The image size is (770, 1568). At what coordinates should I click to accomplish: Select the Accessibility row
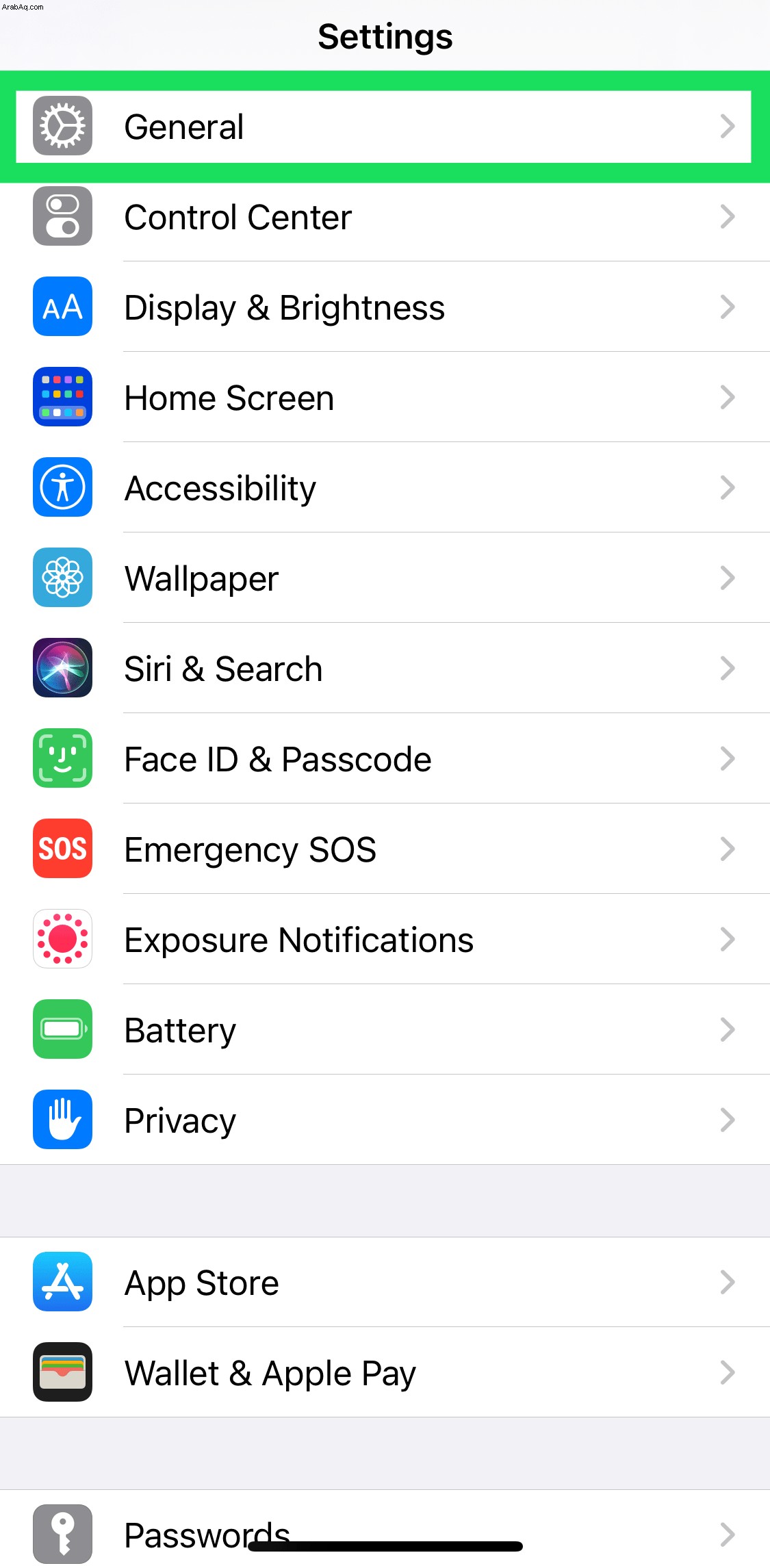pos(385,488)
